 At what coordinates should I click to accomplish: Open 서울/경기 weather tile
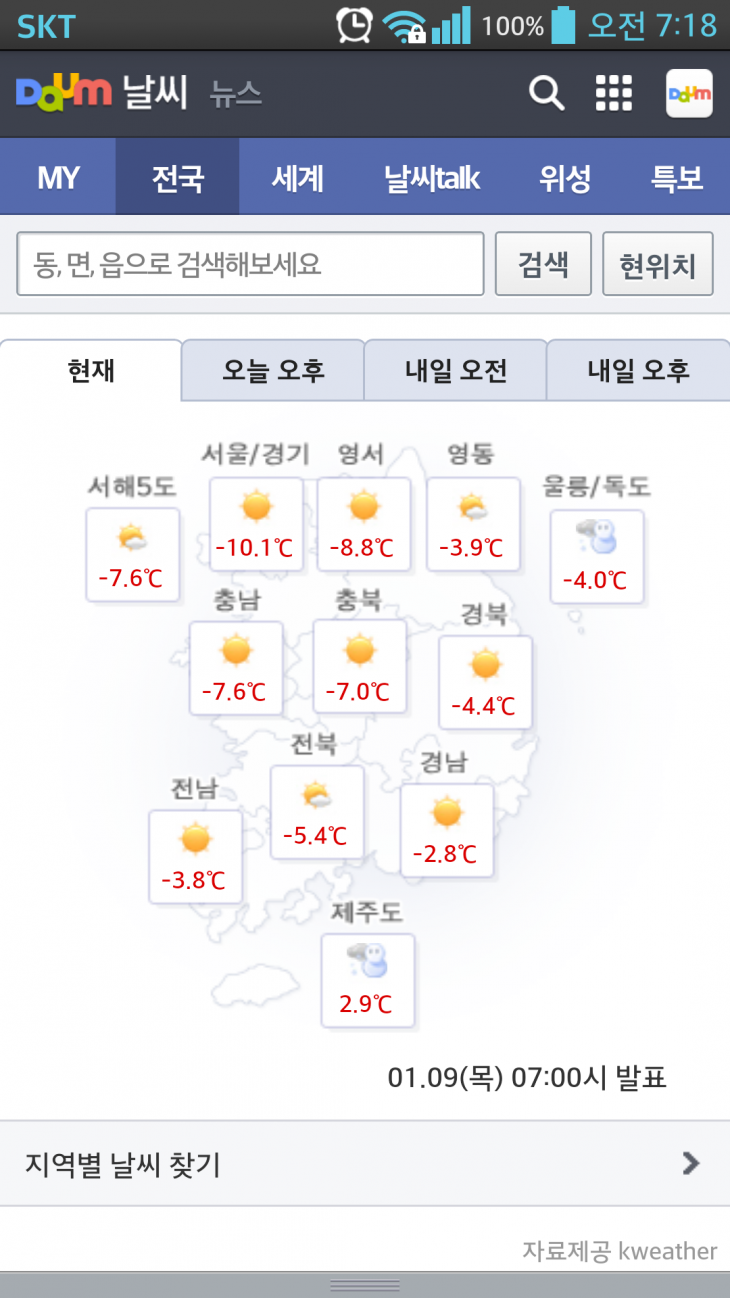point(256,524)
